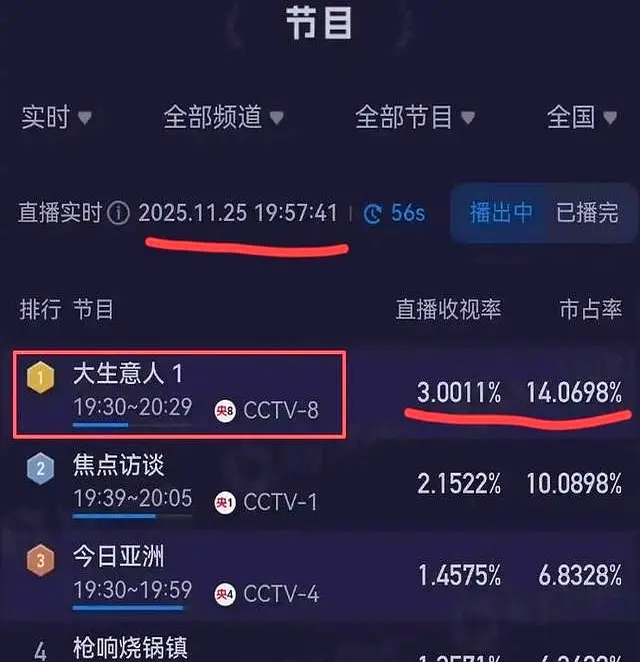The image size is (640, 662).
Task: Open the 大生意人 1 program row
Action: click(x=180, y=393)
